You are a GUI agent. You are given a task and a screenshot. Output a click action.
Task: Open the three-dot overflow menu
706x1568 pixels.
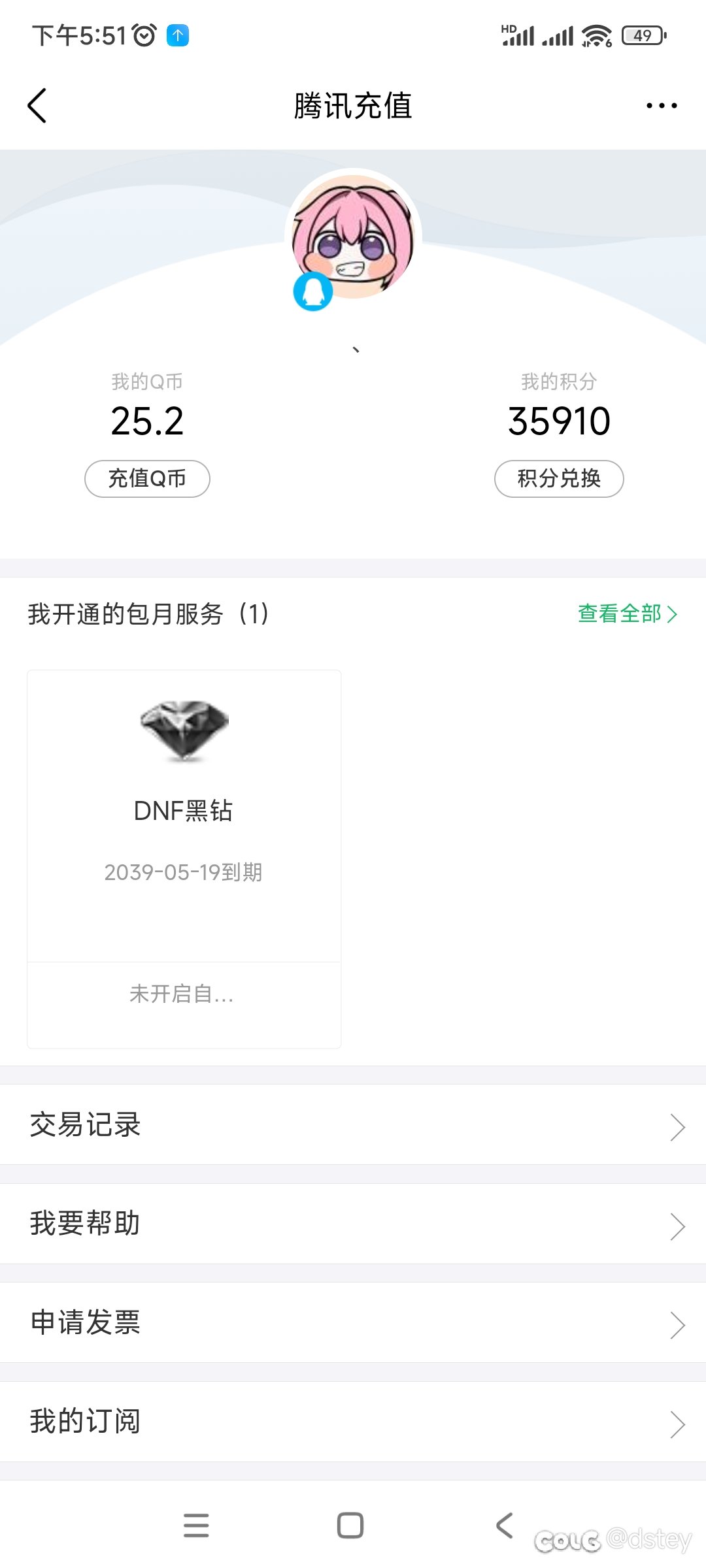tap(661, 106)
